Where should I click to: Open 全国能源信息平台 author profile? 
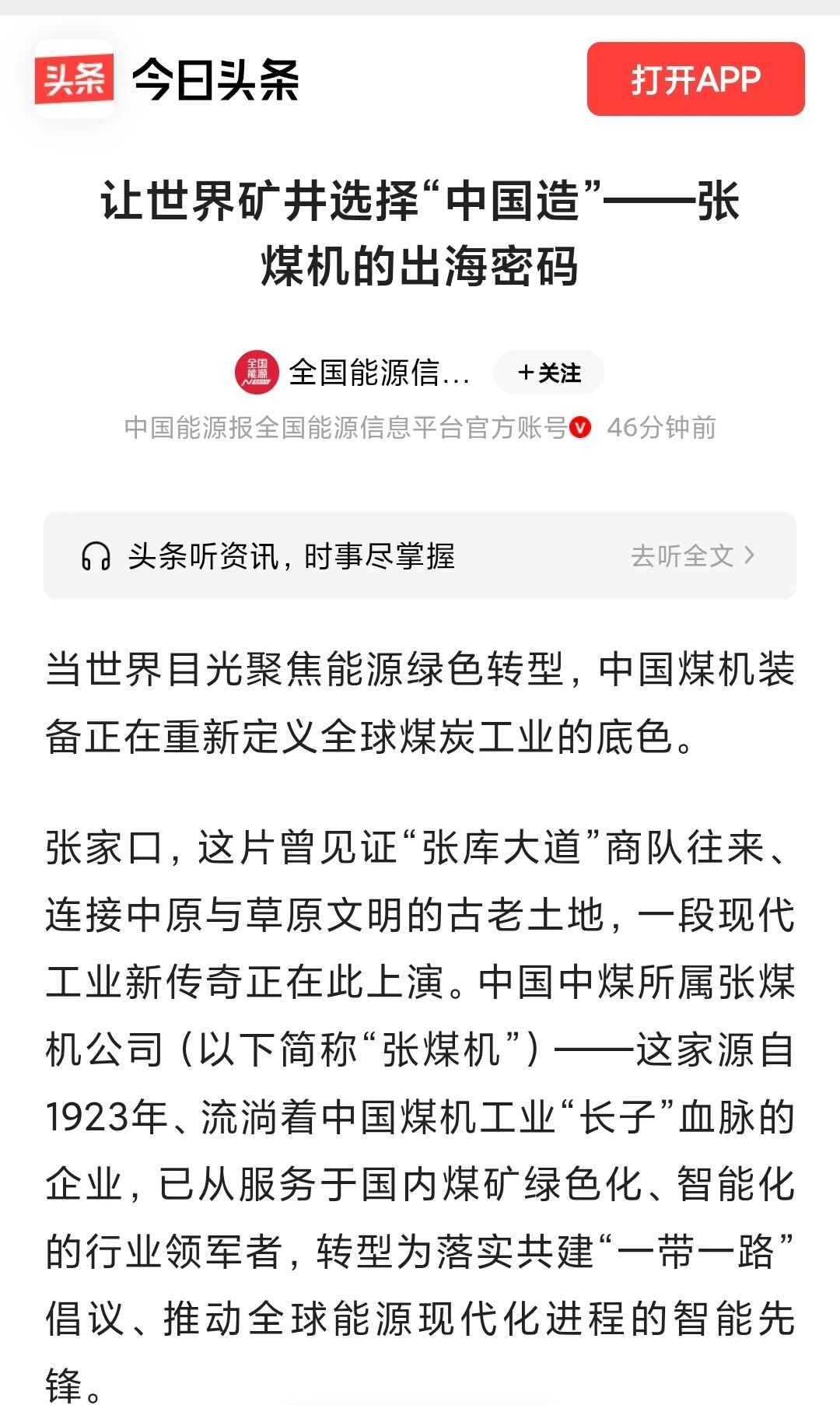378,373
